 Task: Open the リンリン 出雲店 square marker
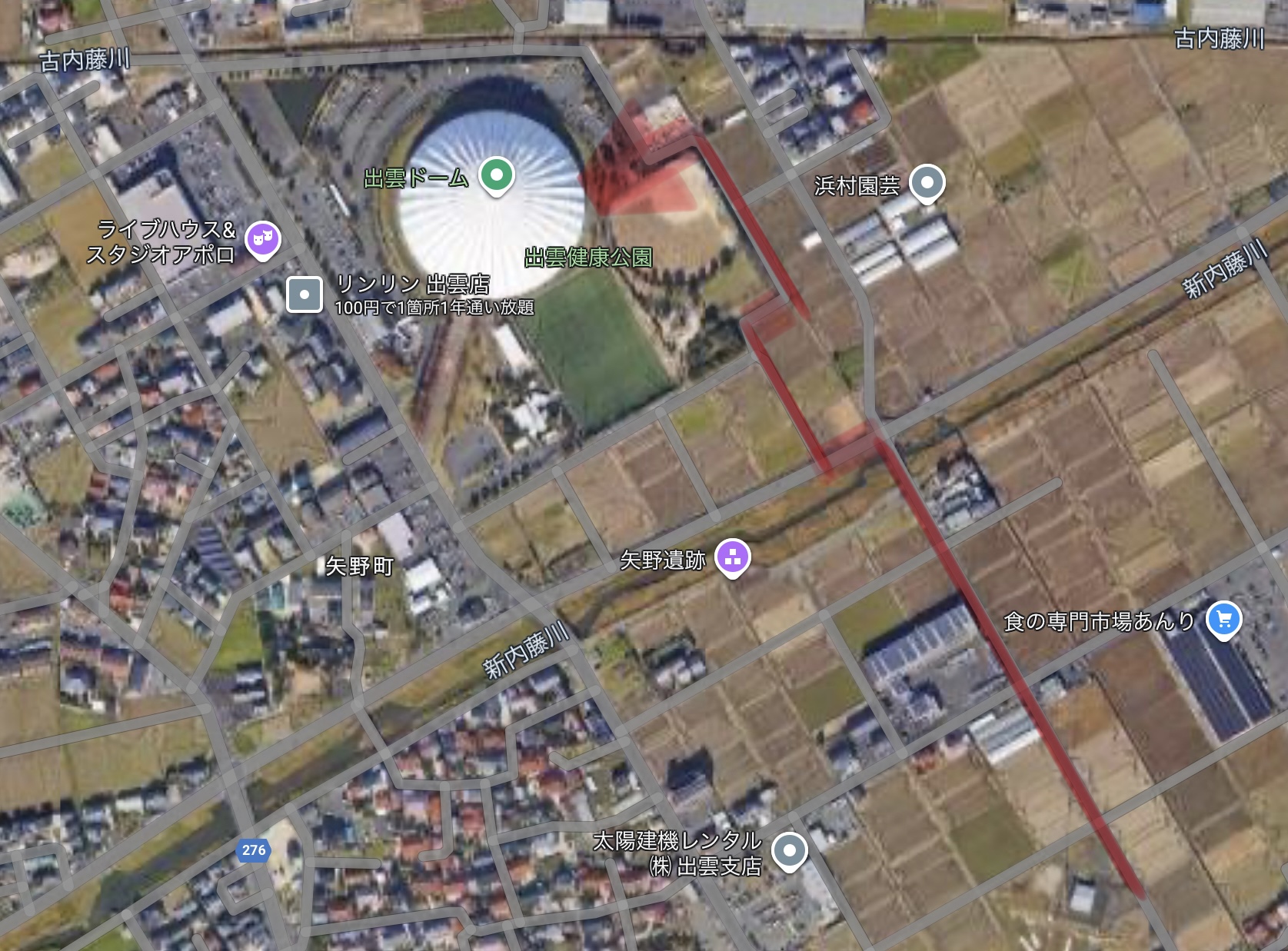point(305,294)
